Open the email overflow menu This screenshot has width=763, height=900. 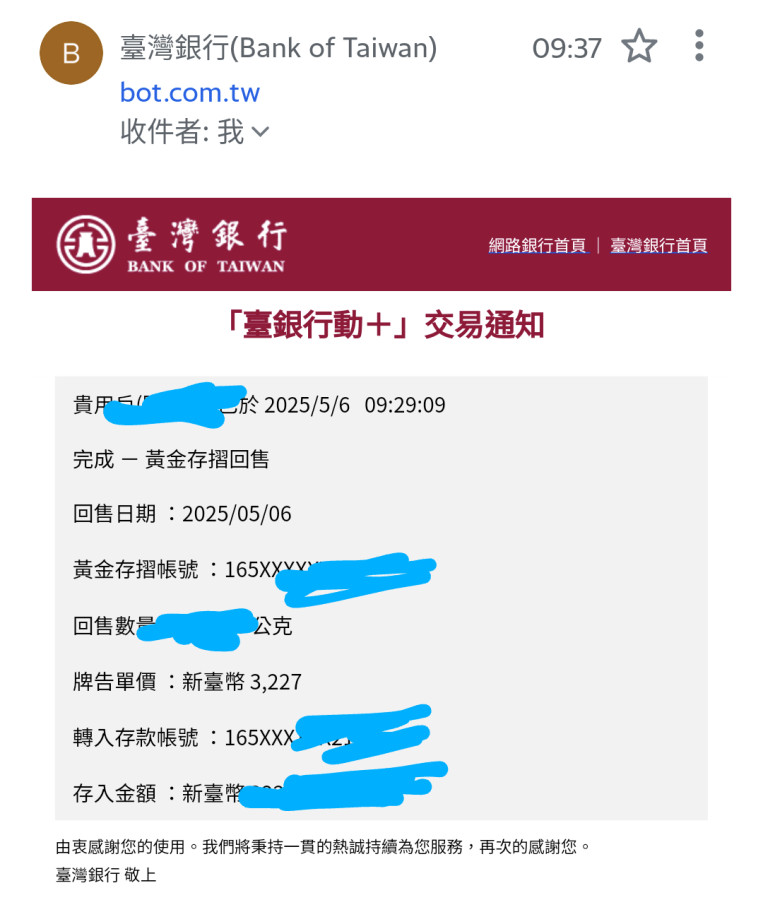point(699,46)
